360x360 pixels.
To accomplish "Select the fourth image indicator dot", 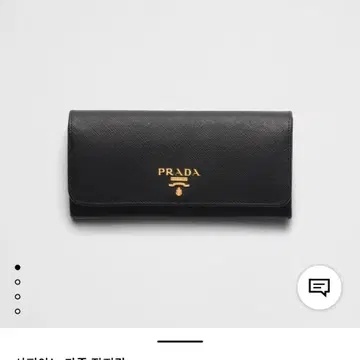I will [18, 311].
